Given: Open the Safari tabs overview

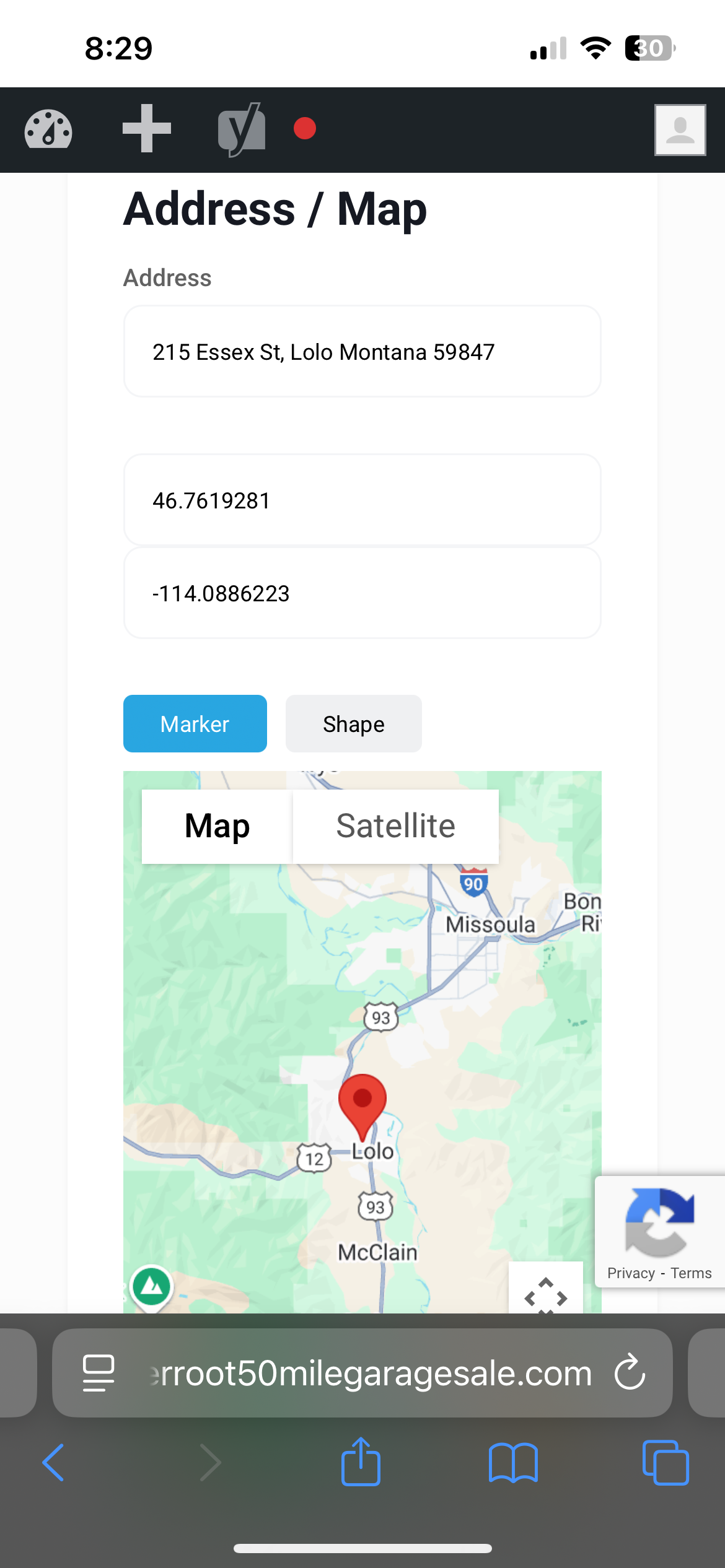Looking at the screenshot, I should coord(666,1463).
